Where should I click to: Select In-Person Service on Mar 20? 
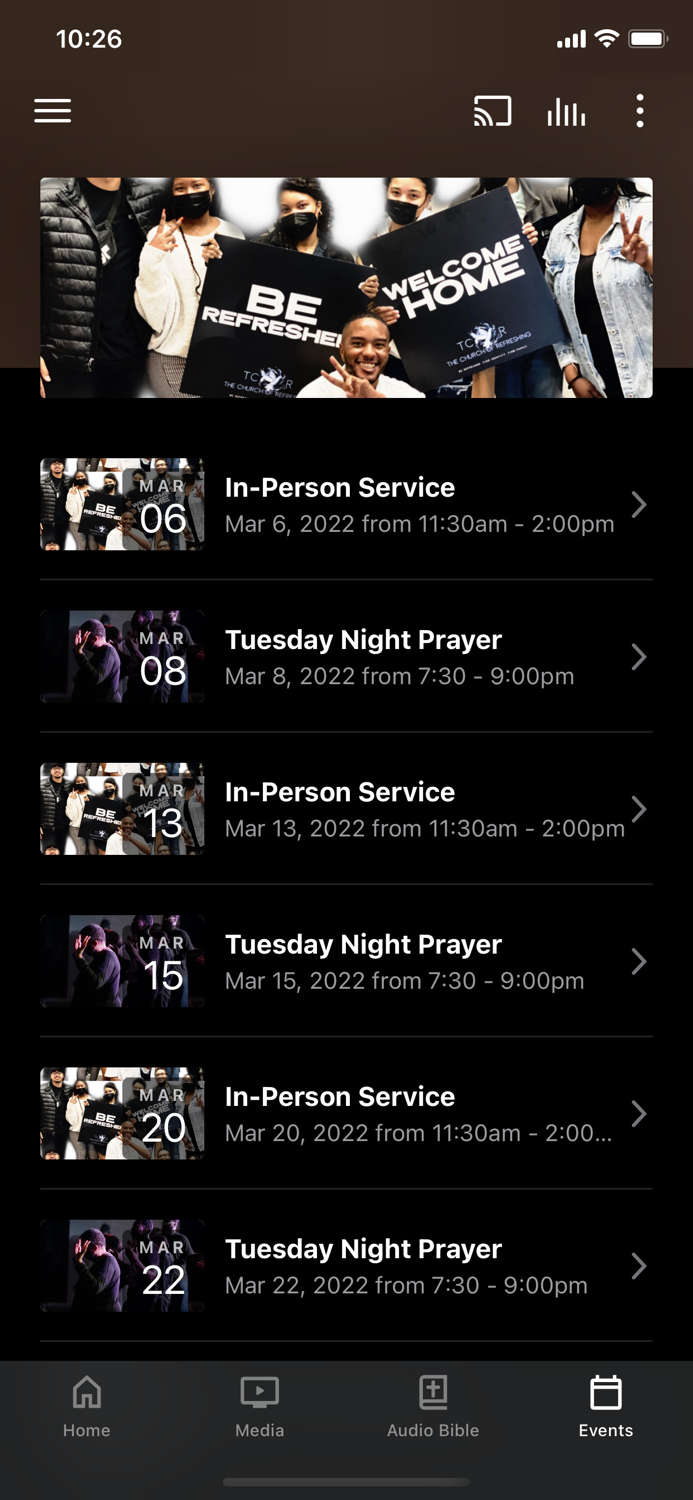346,1112
